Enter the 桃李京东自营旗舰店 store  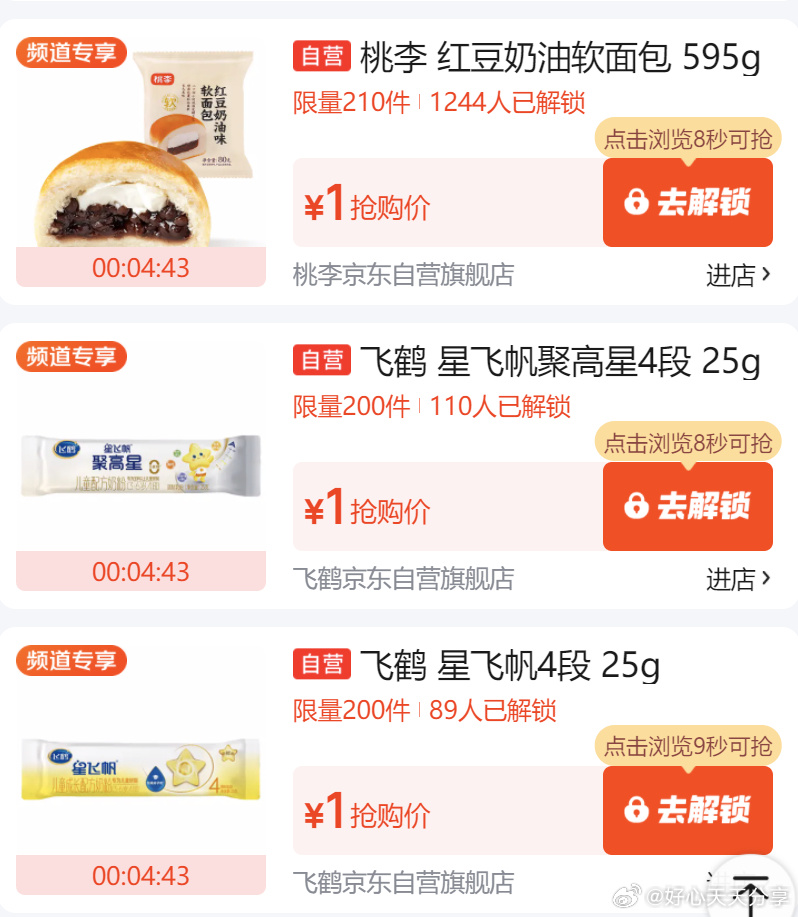pos(738,275)
